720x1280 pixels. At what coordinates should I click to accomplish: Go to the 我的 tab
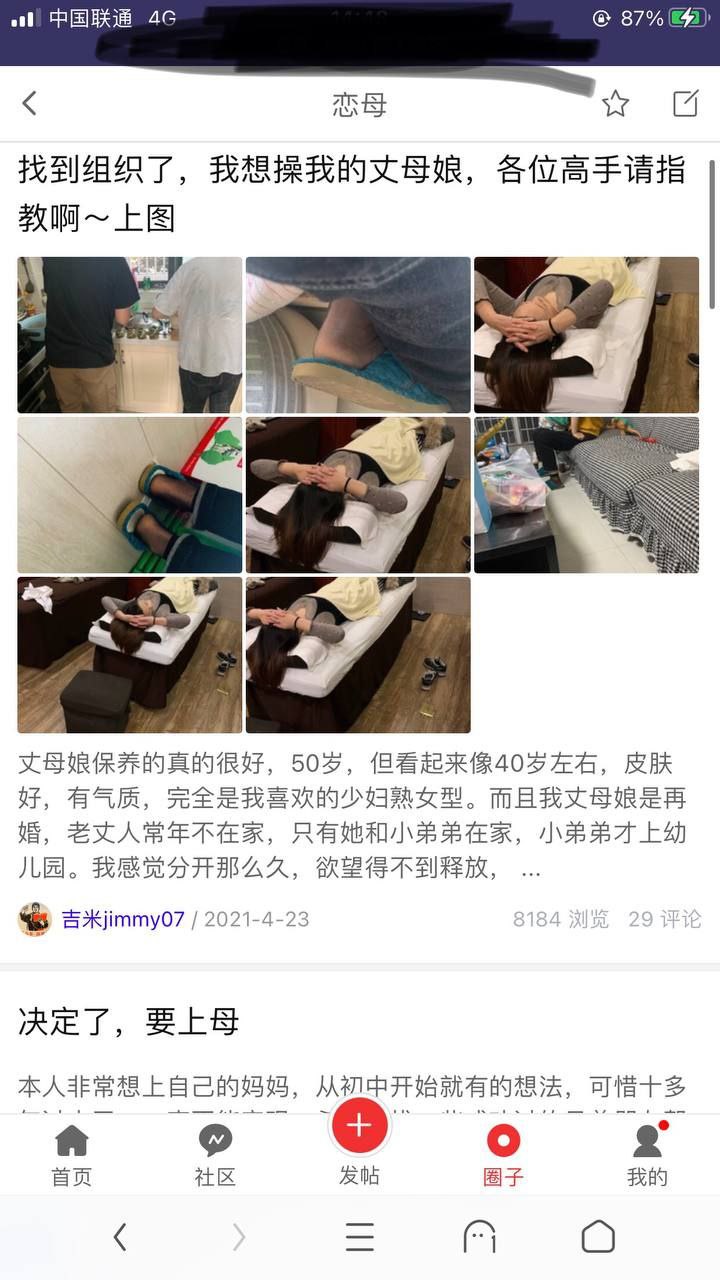point(647,1155)
